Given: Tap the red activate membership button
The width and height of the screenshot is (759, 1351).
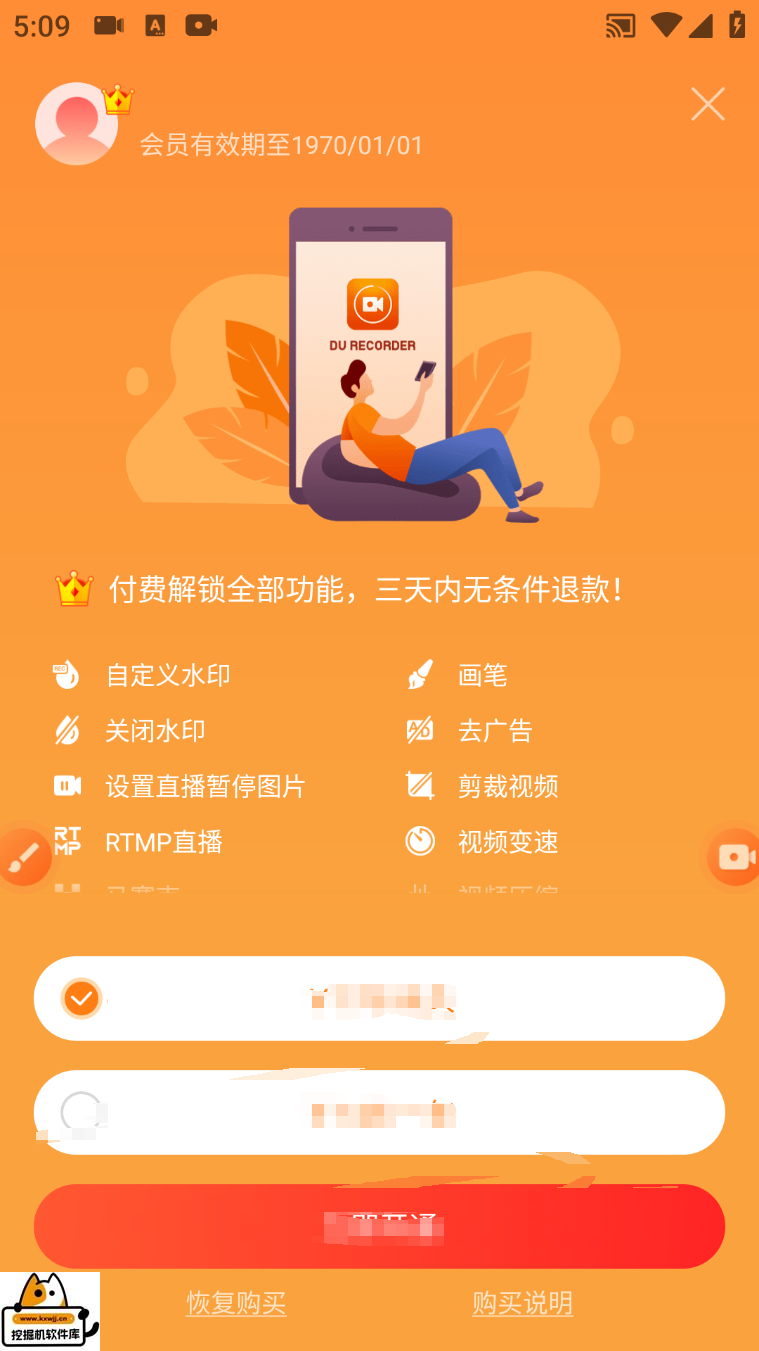Looking at the screenshot, I should pos(379,1226).
